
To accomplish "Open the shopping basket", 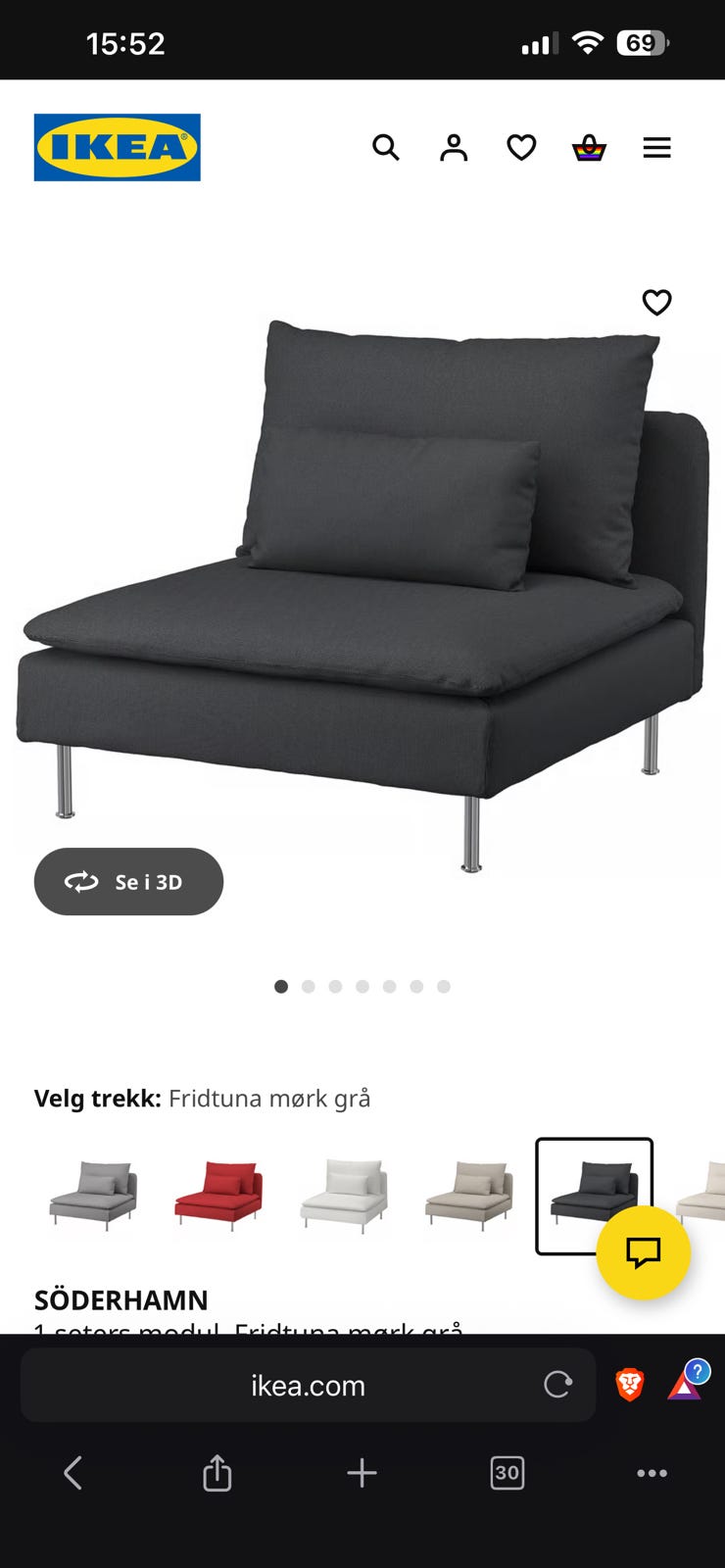I will coord(589,149).
